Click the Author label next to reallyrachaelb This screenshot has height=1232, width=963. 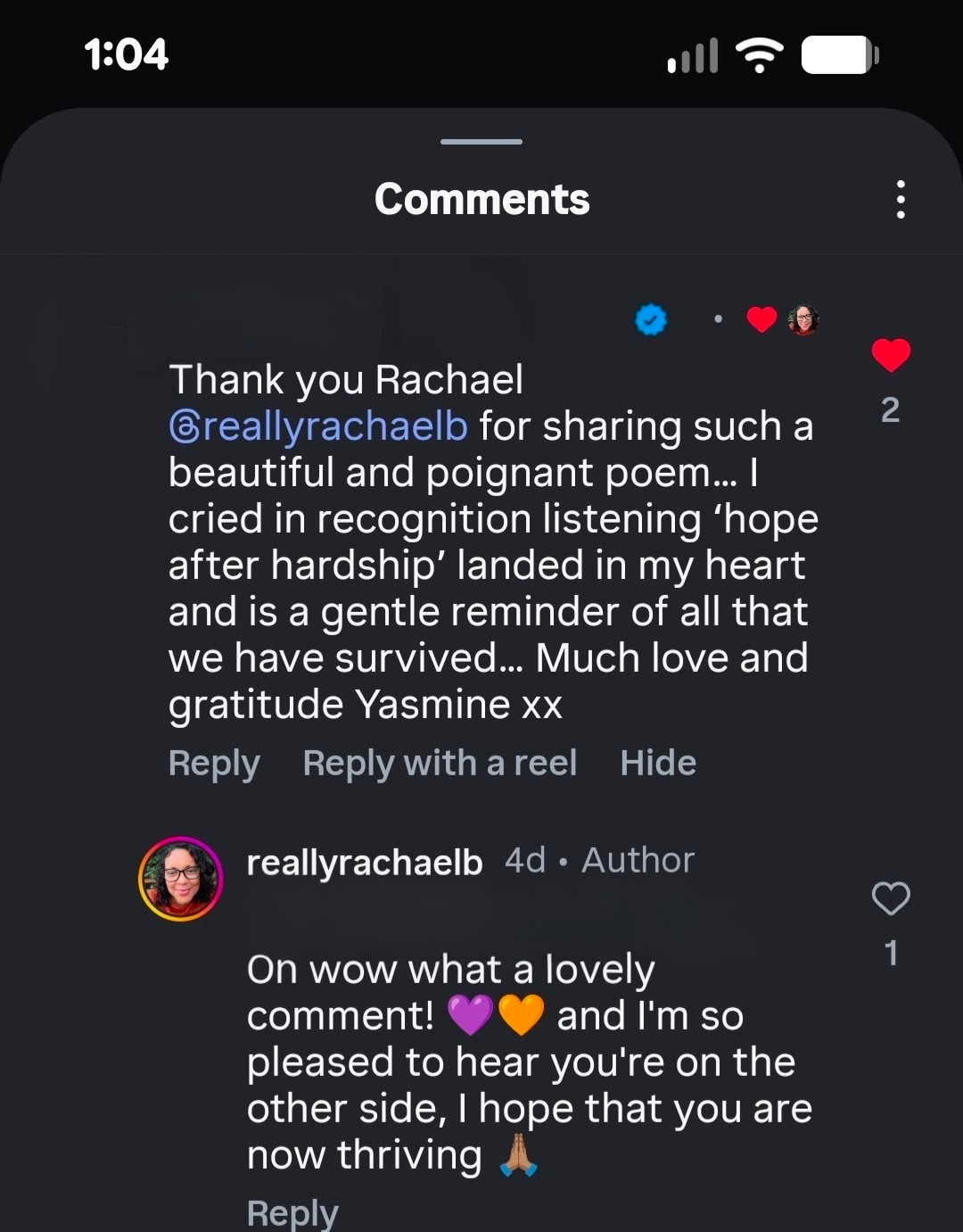click(x=638, y=860)
